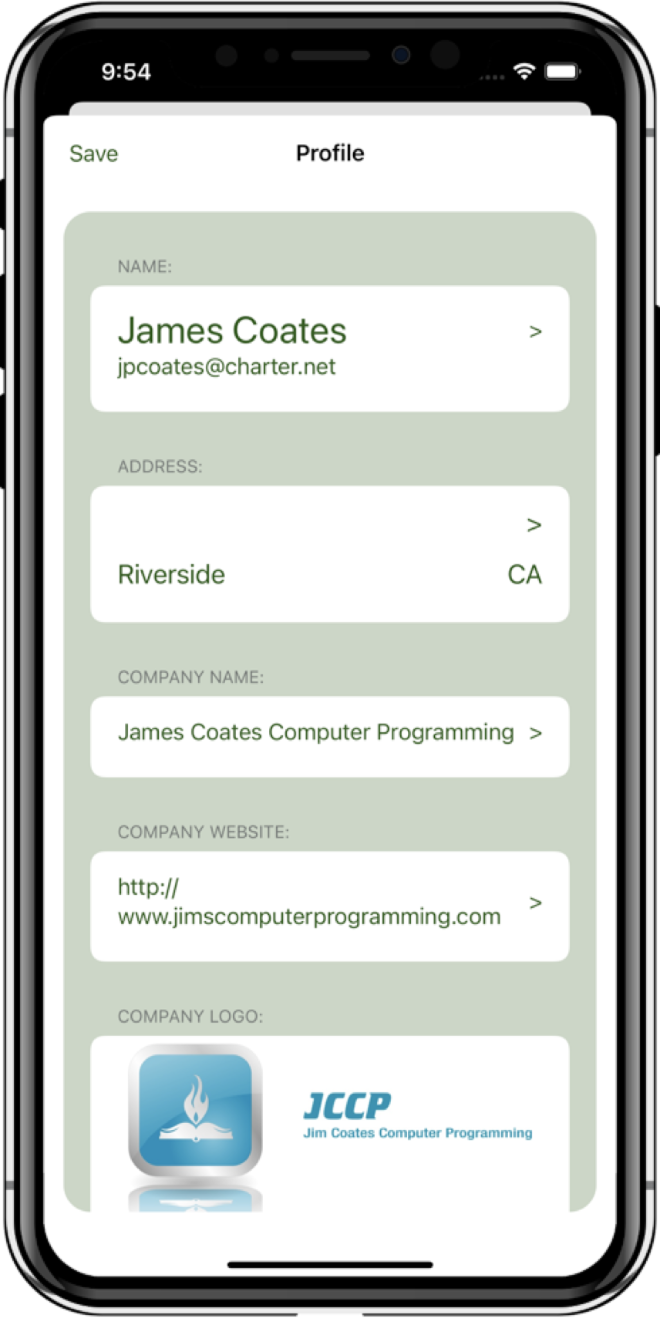Open the James Coates name row
Viewport: 660px width, 1318px height.
[330, 349]
